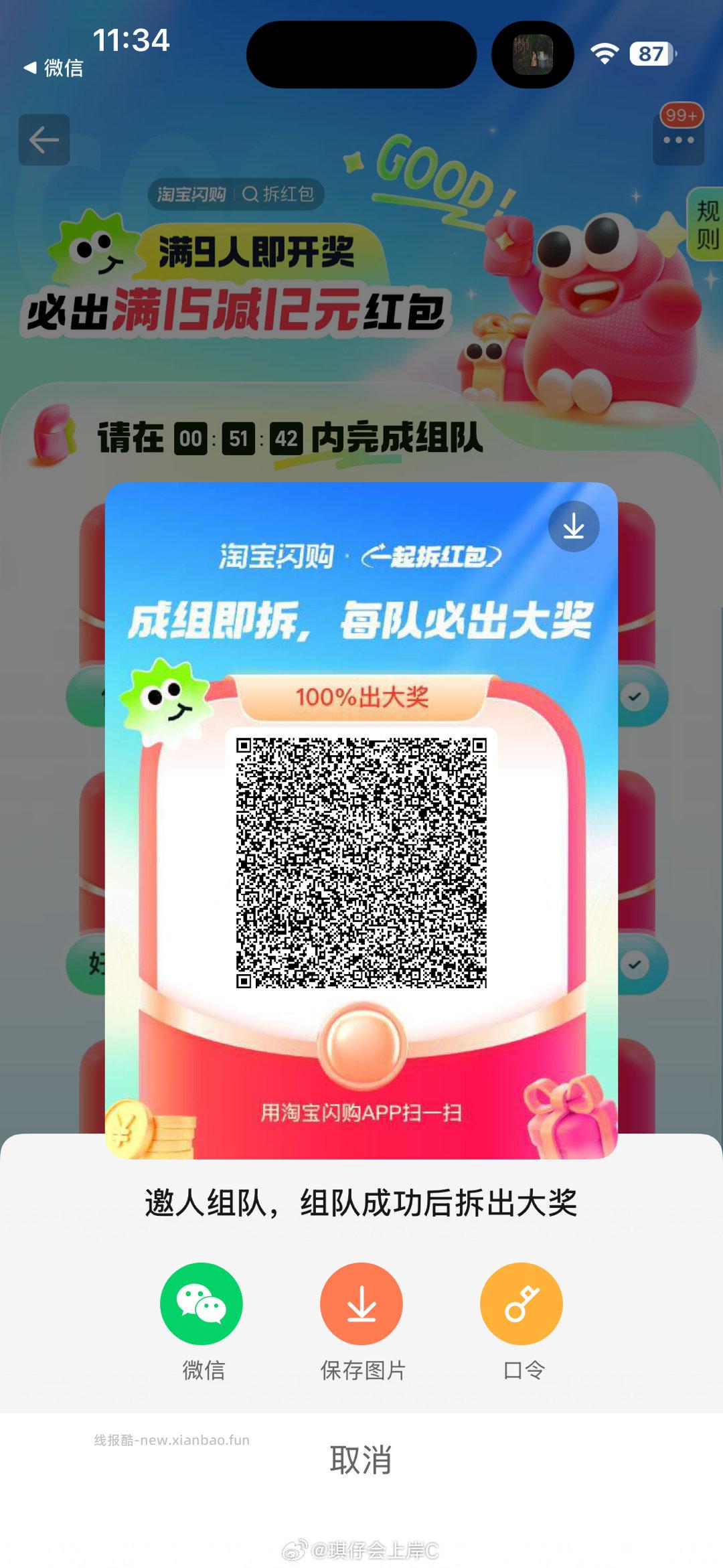Tap the 保存图片 save image icon
The image size is (723, 1568).
[361, 1304]
